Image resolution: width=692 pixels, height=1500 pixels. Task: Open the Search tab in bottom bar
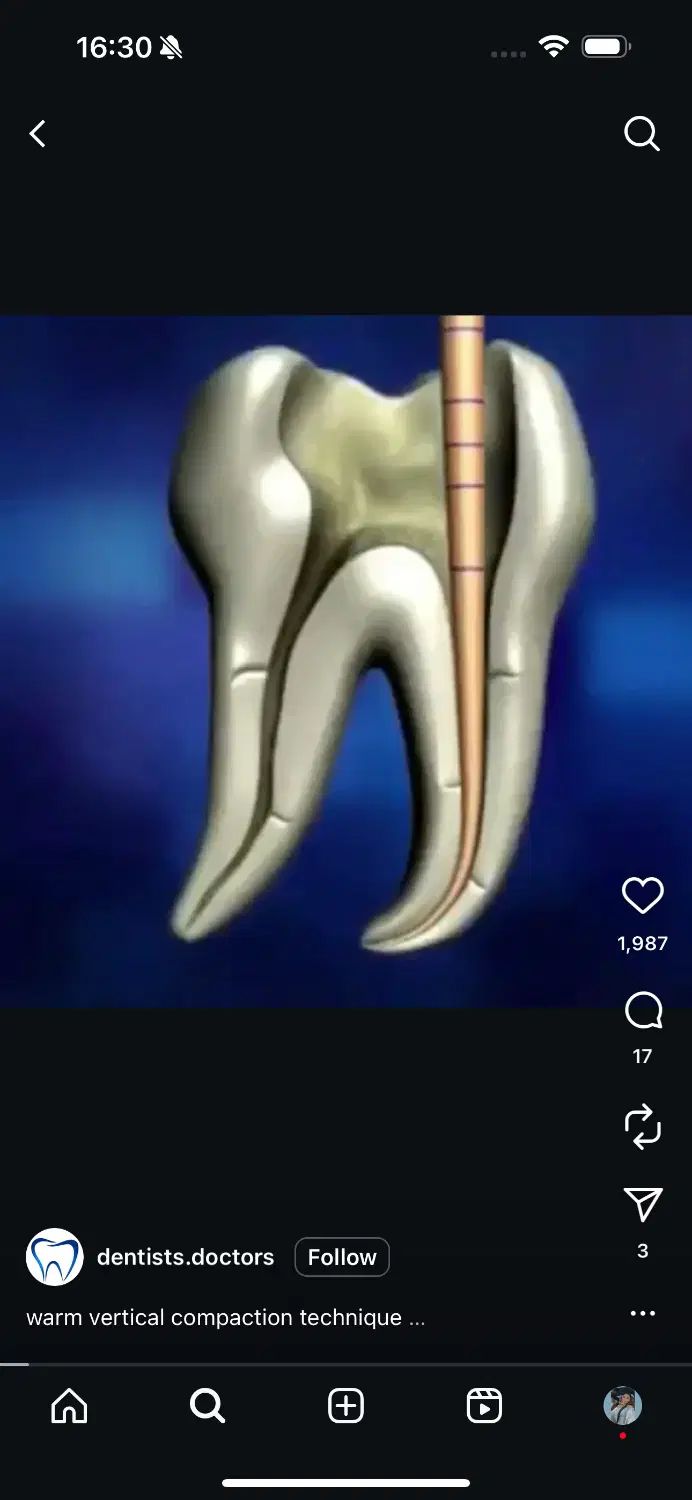[x=207, y=1406]
